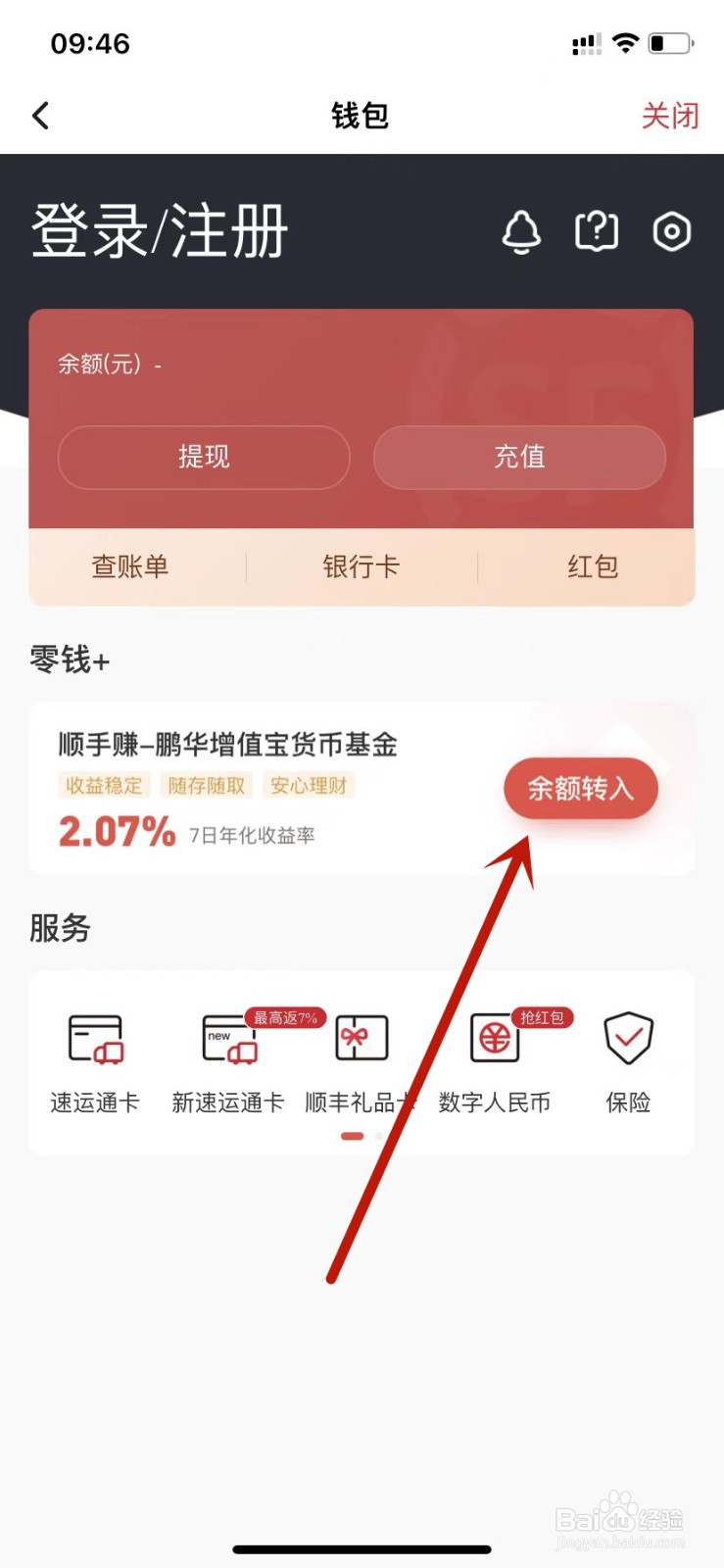Open the wallet settings icon
The width and height of the screenshot is (724, 1568).
pos(672,231)
